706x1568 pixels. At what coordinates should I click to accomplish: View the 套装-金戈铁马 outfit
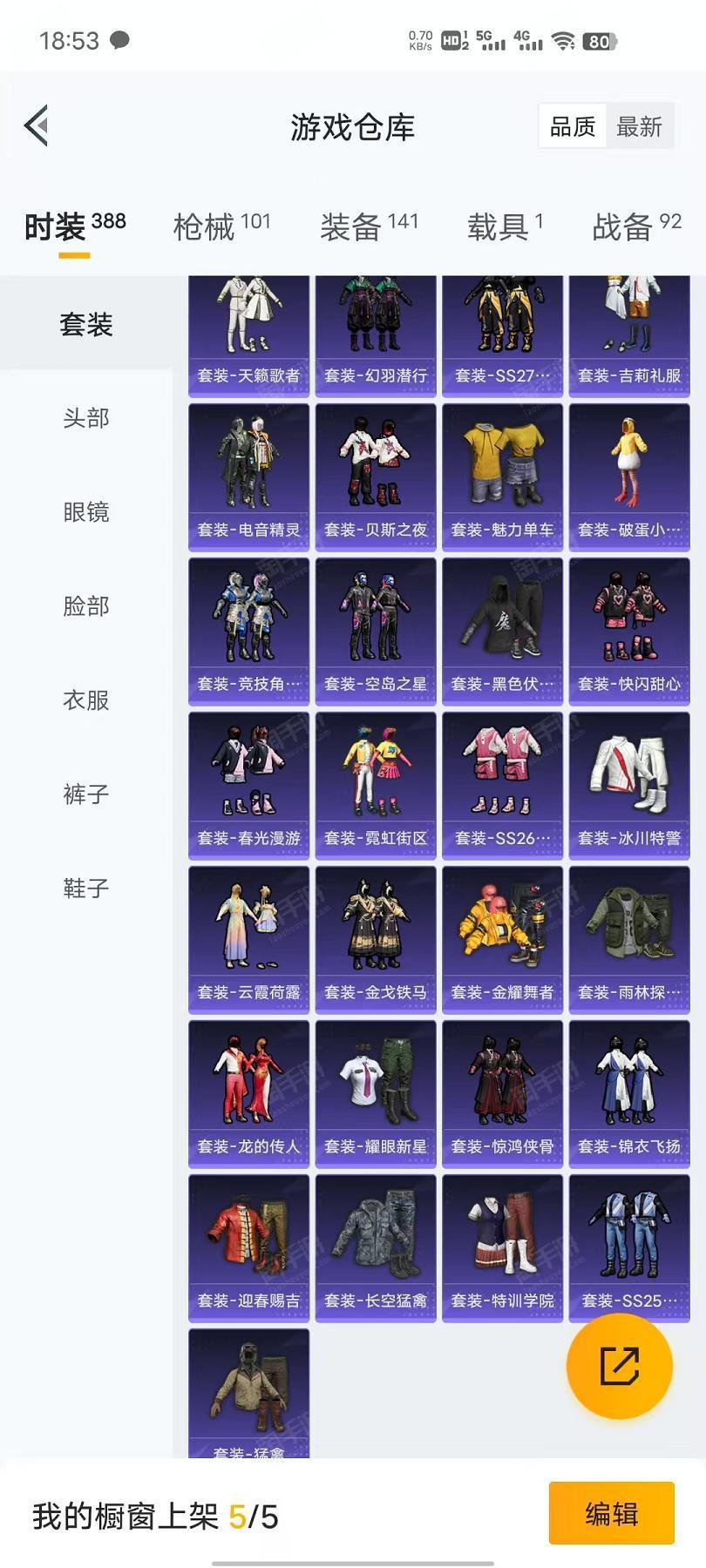tap(376, 939)
